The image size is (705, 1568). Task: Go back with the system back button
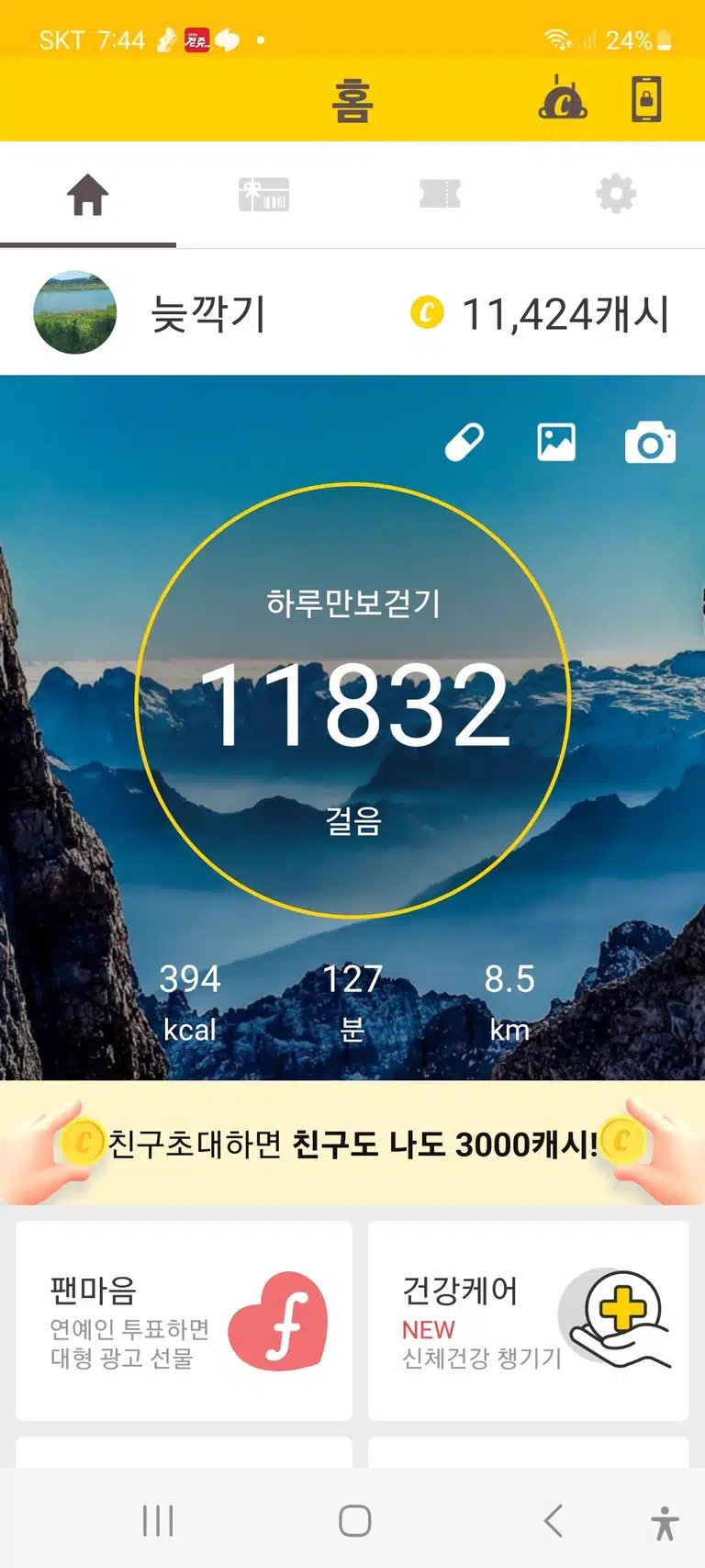(x=553, y=1520)
